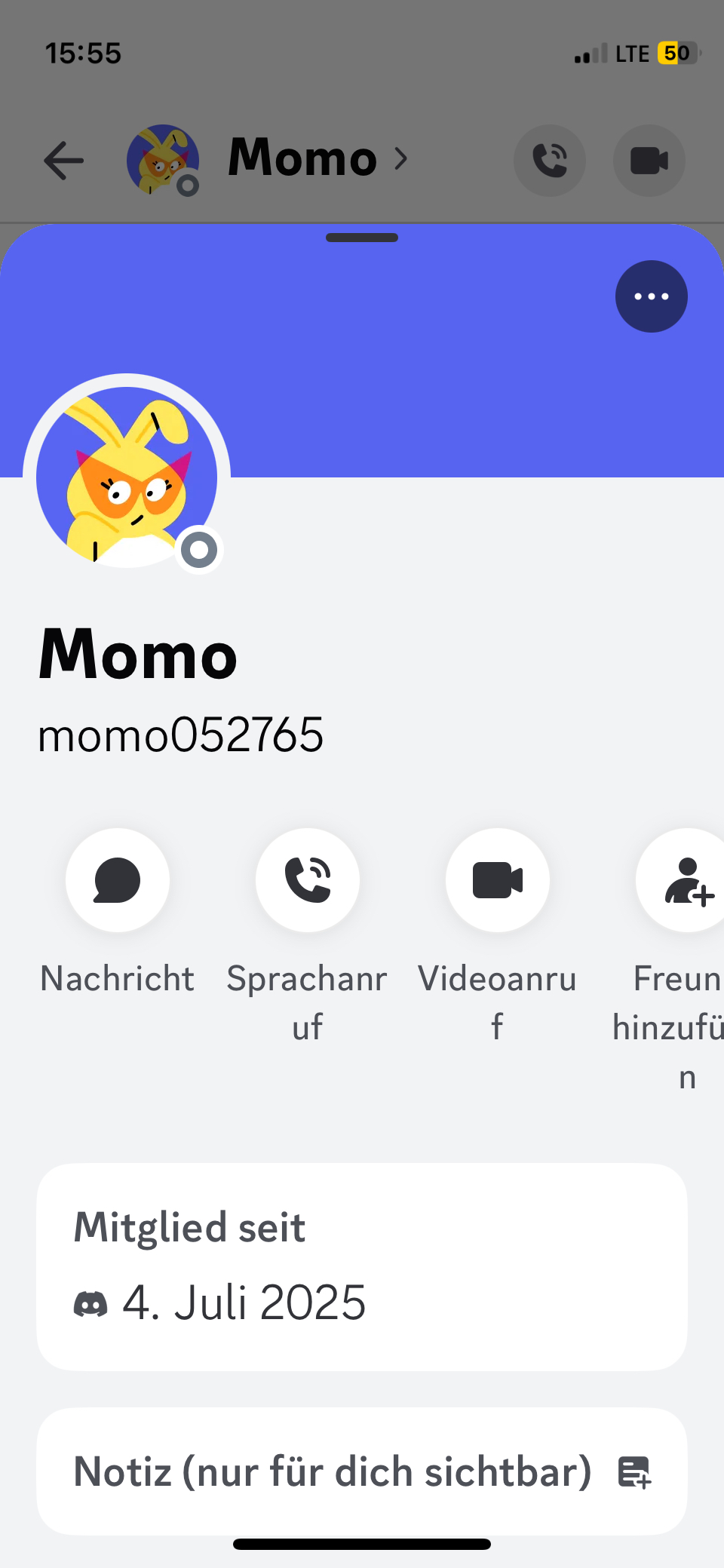Go back with the arrow in the header
The height and width of the screenshot is (1568, 724).
click(x=64, y=161)
